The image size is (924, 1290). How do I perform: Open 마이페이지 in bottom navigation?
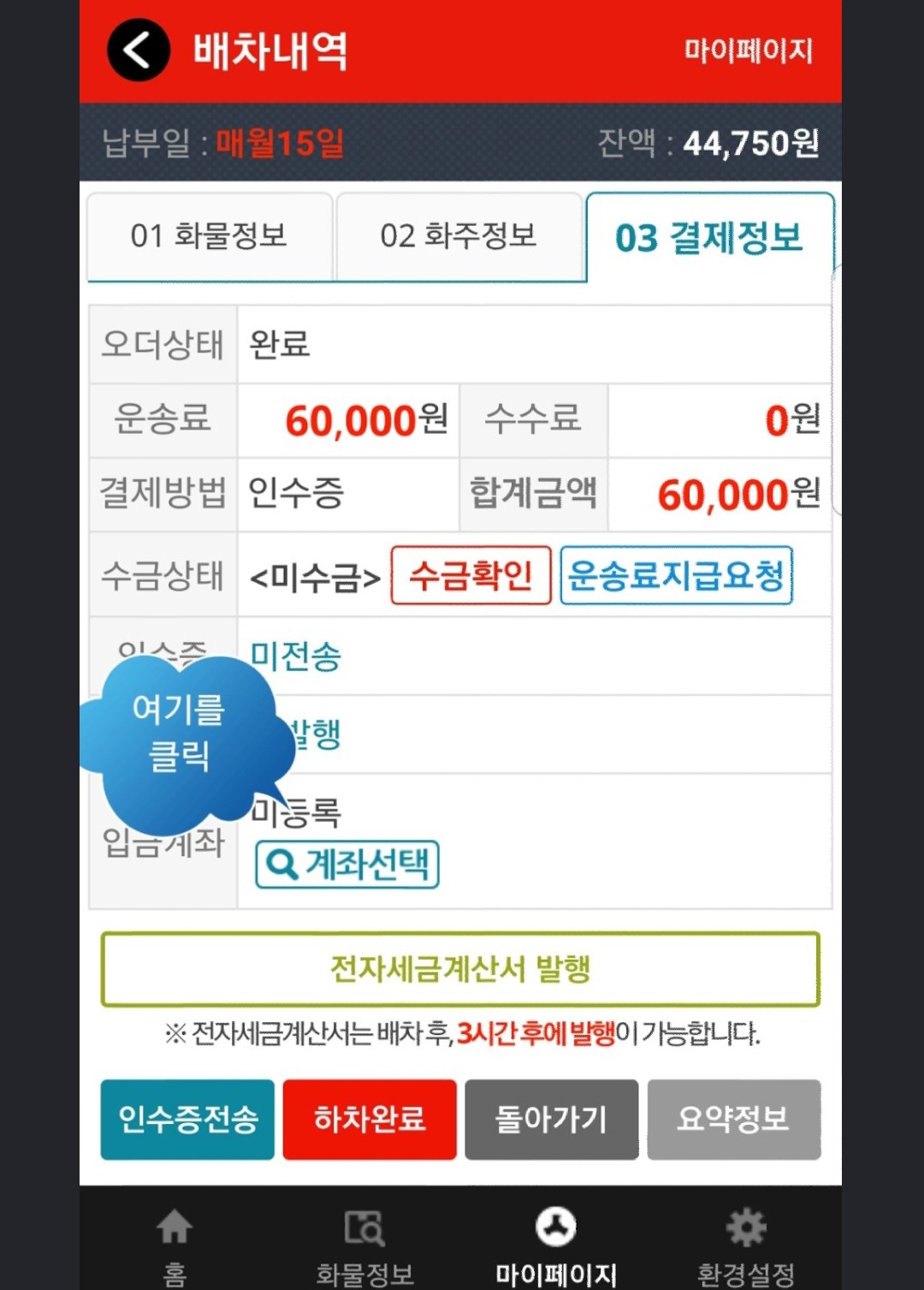[556, 1244]
